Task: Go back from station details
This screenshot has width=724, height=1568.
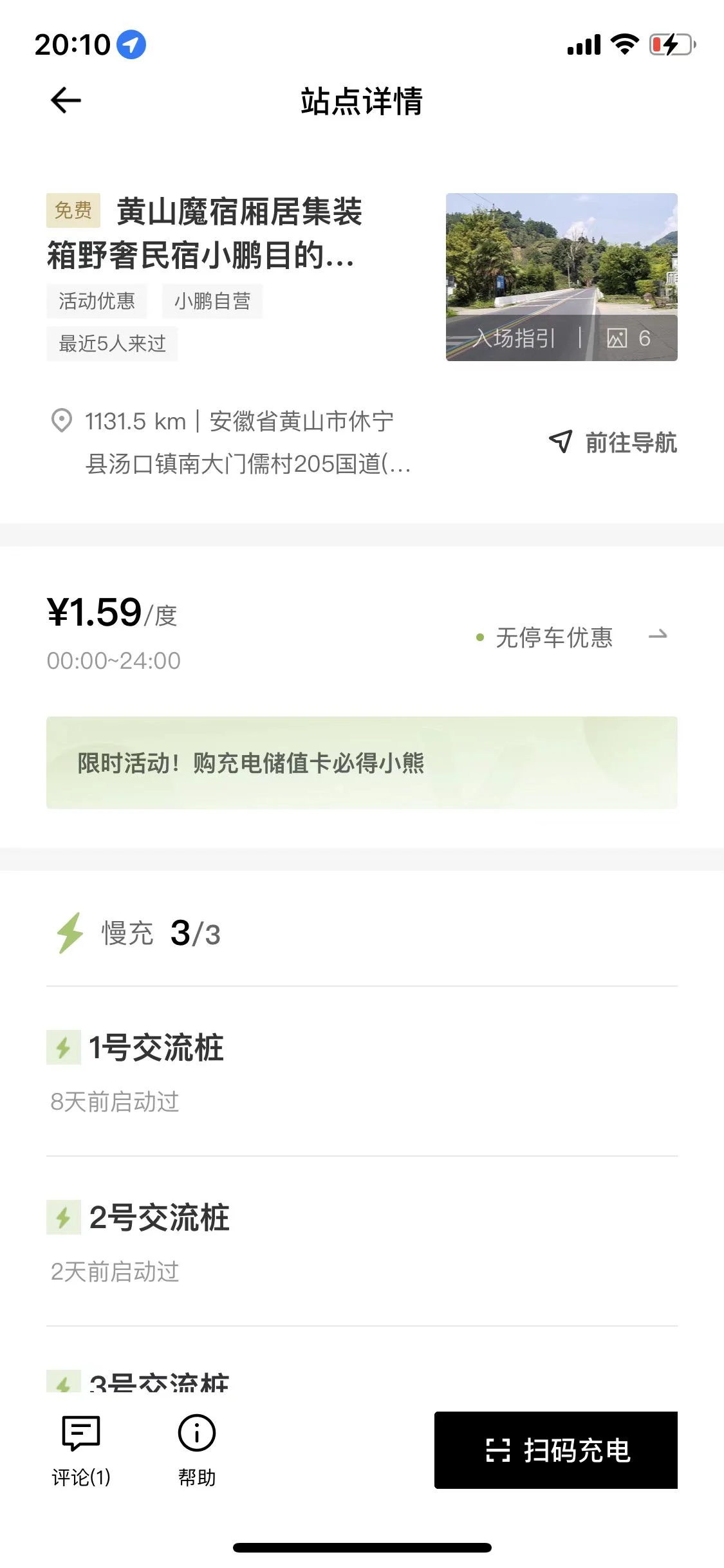Action: [66, 100]
